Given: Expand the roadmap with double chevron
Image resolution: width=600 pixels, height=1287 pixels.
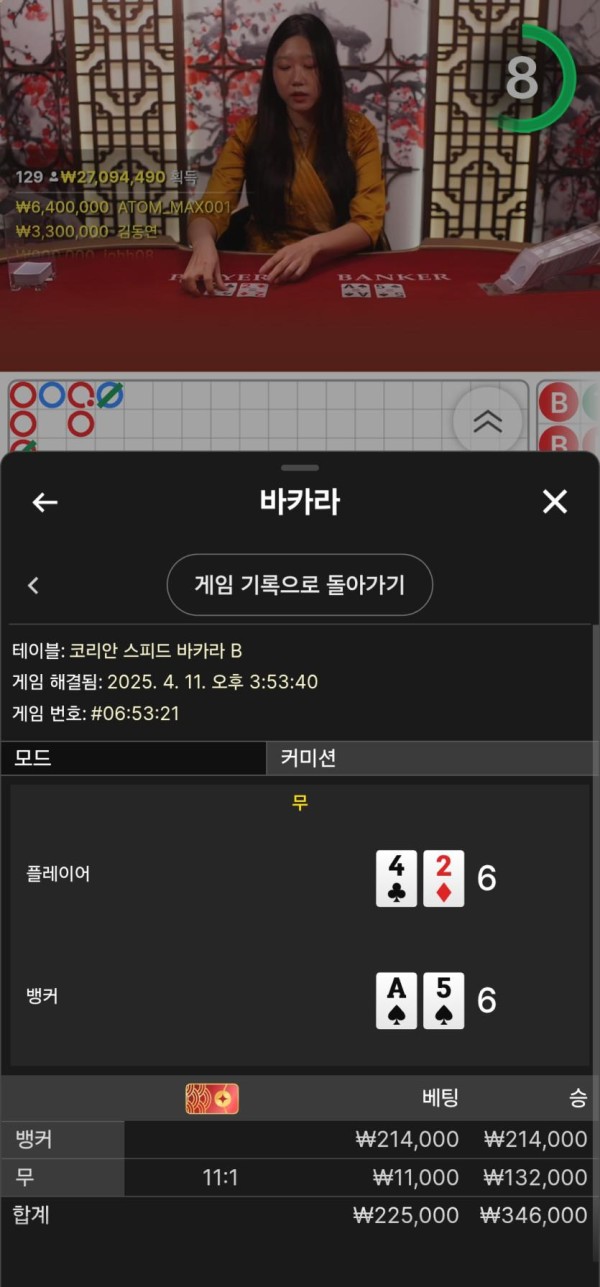Looking at the screenshot, I should pos(487,421).
